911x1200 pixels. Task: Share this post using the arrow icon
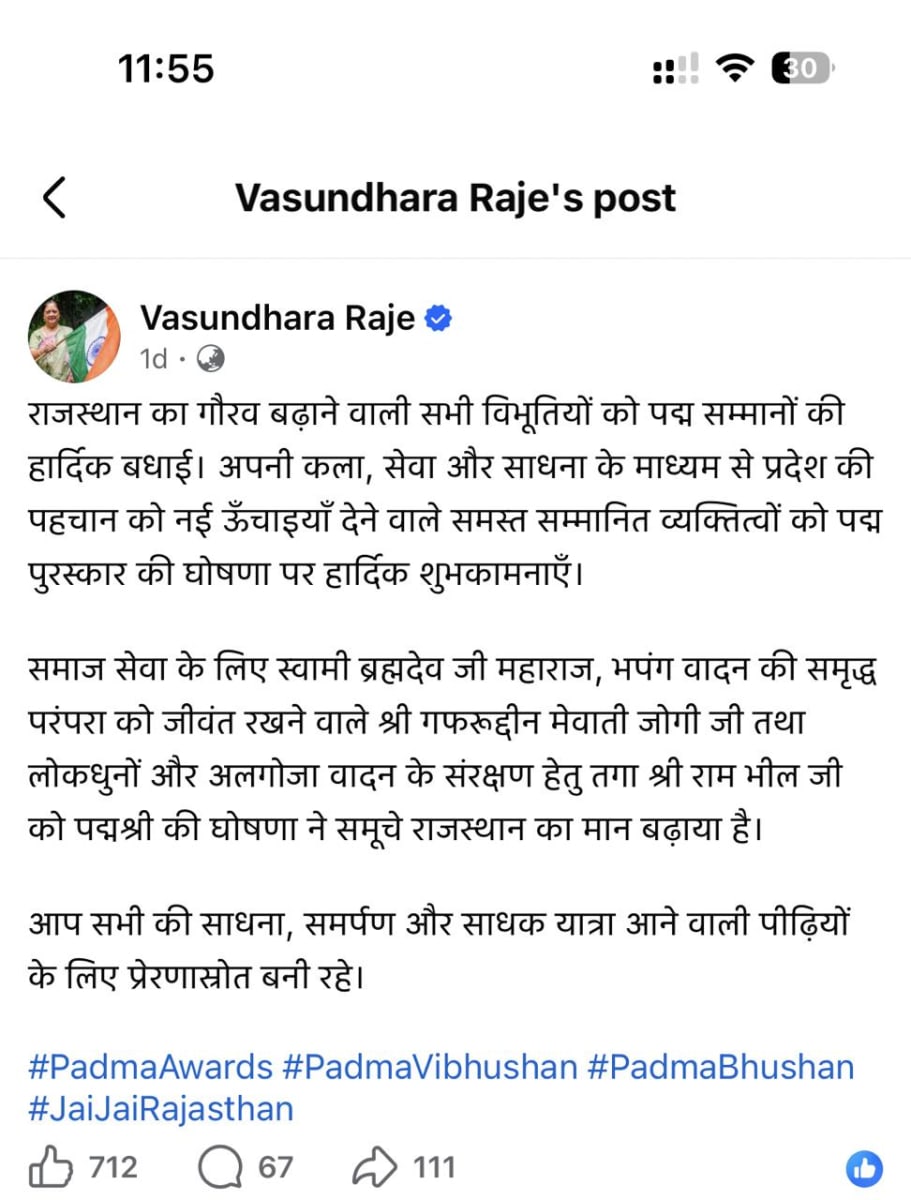pos(377,1166)
